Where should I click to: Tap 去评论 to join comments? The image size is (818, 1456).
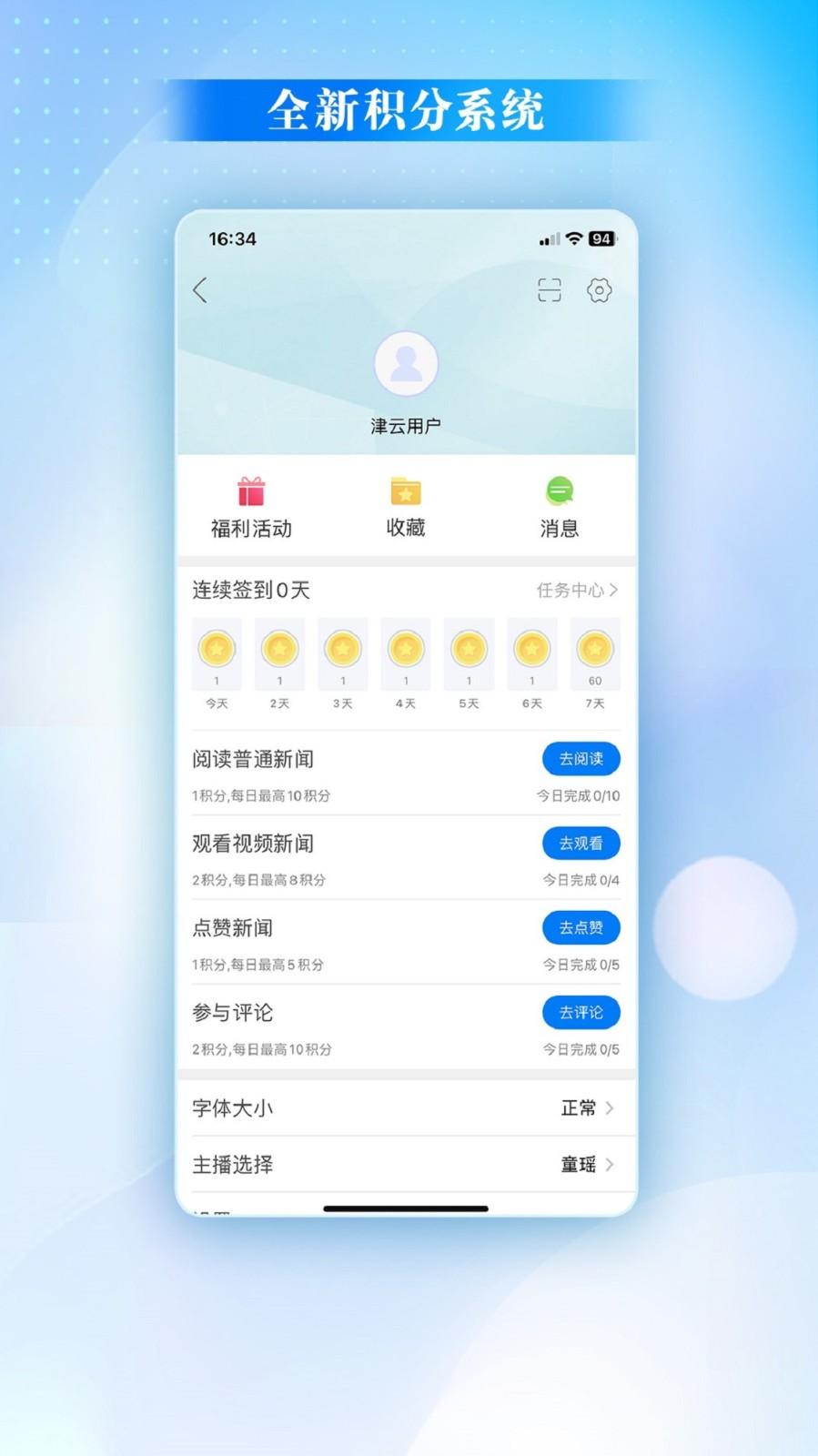[581, 1012]
